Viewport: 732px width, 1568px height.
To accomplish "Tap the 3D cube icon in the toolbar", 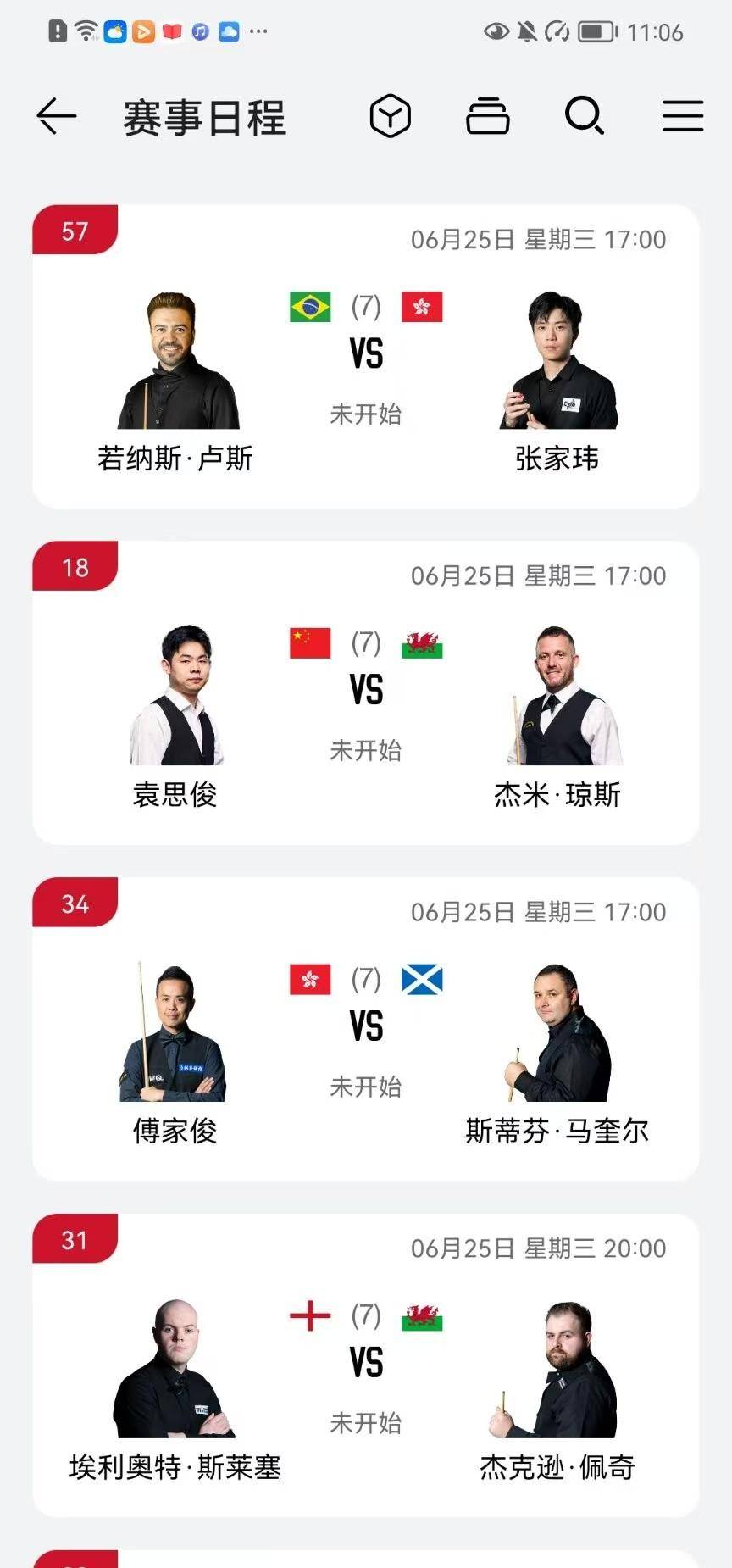I will coord(391,116).
